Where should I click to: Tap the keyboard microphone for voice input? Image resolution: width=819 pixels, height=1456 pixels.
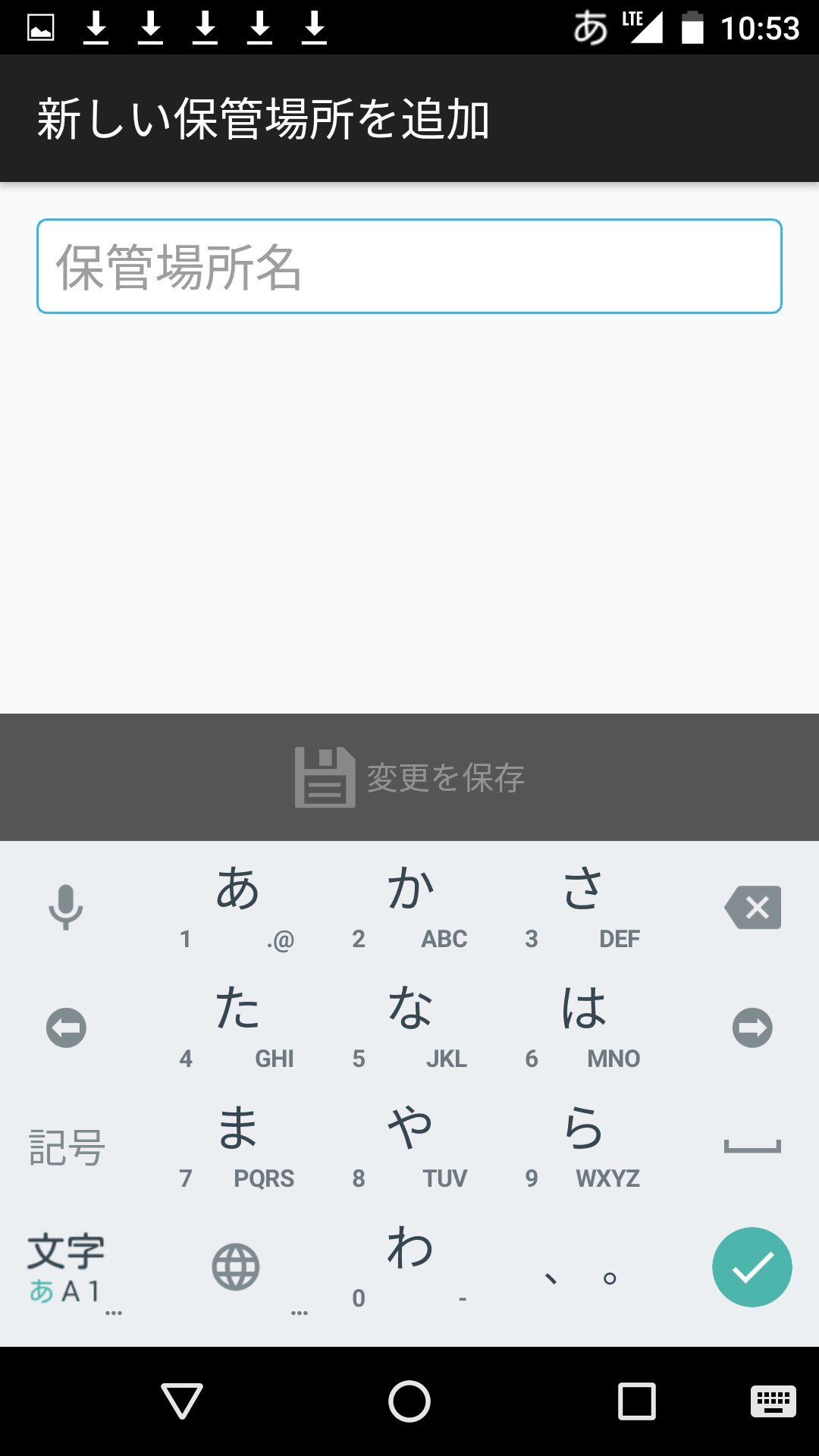point(66,907)
